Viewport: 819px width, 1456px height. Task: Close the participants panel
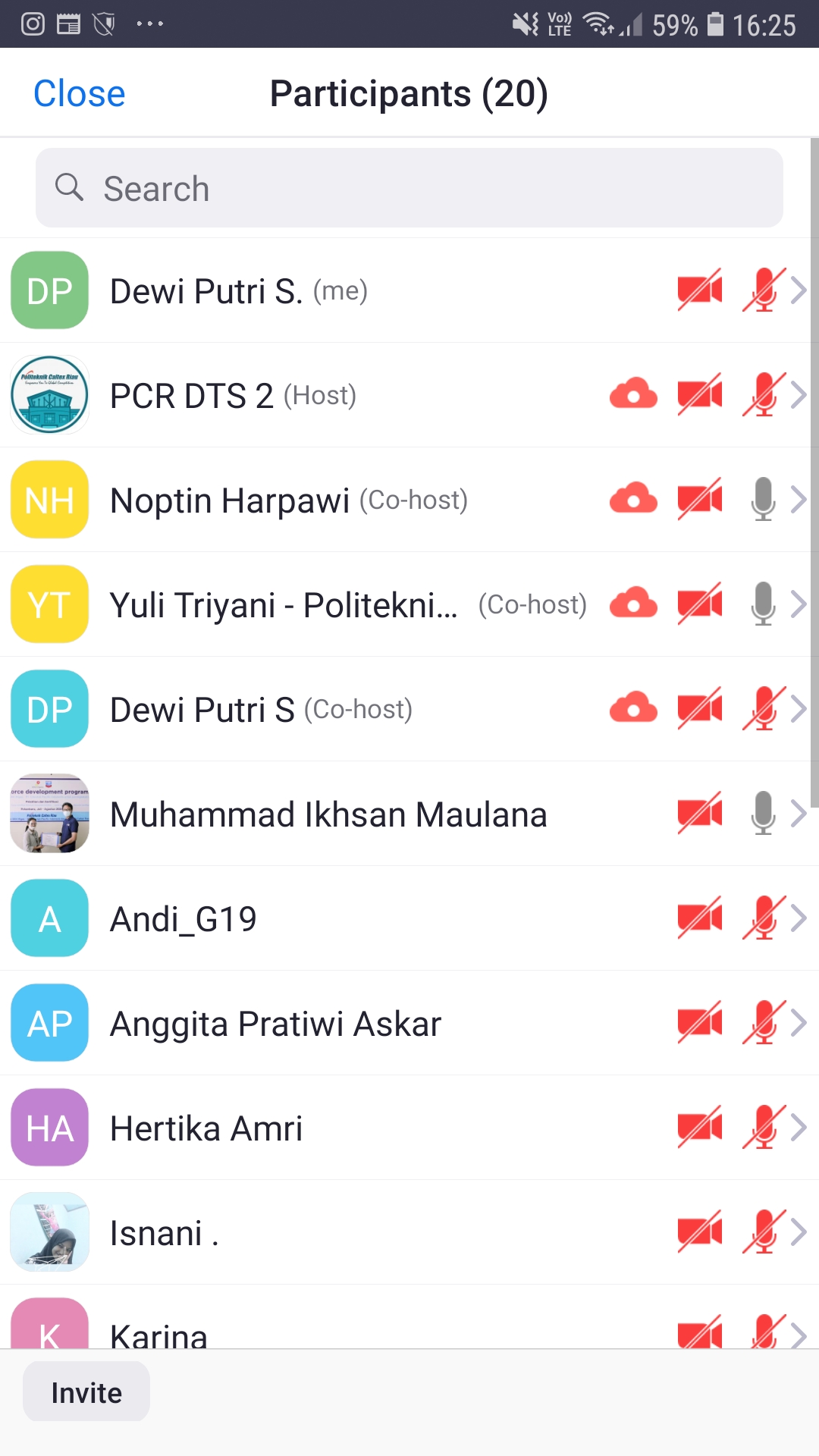pyautogui.click(x=78, y=93)
